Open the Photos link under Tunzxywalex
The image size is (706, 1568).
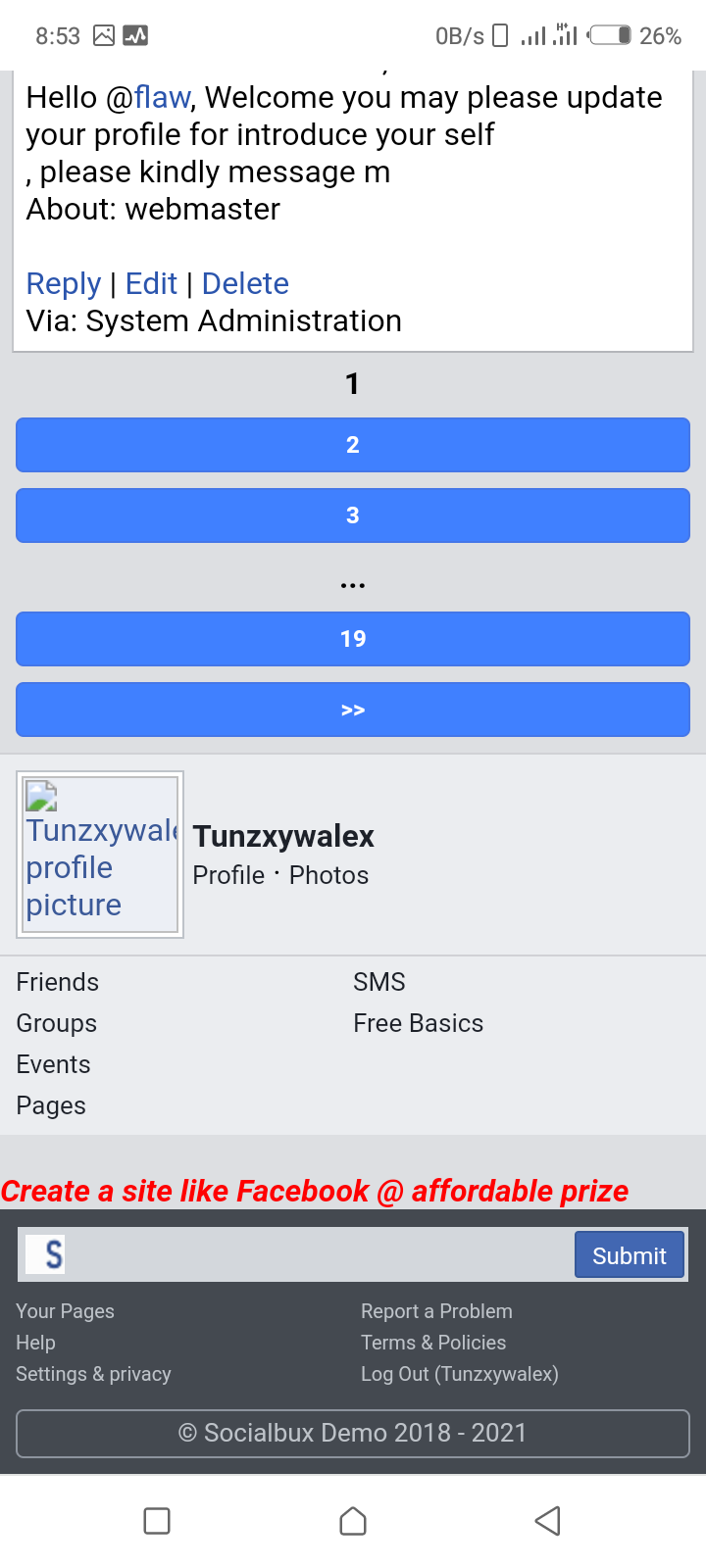coord(328,875)
